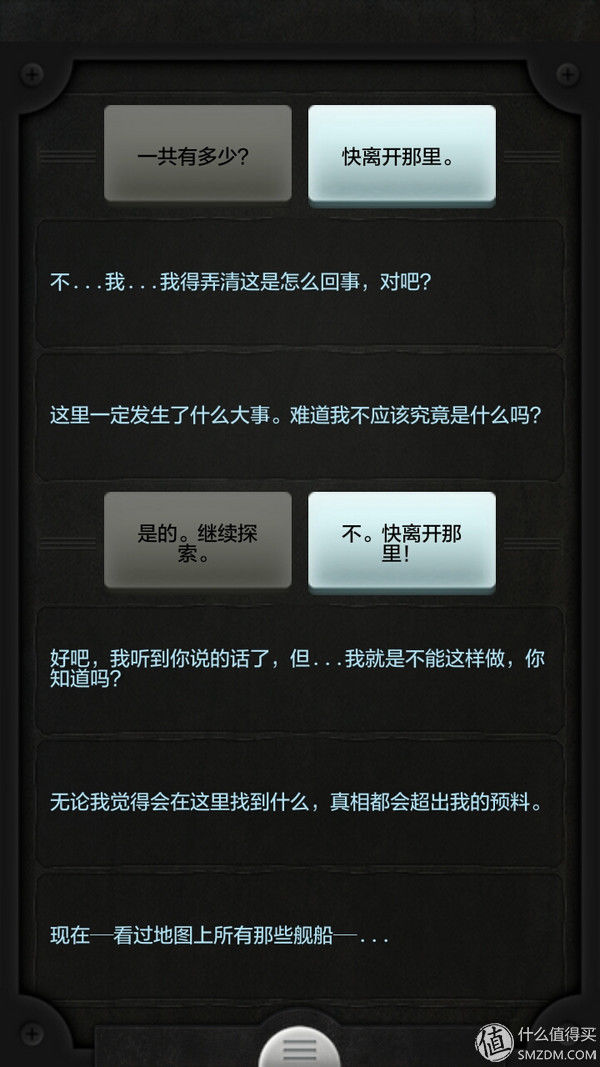600x1067 pixels.
Task: Select the answer 快离开那里。
Action: (x=402, y=155)
